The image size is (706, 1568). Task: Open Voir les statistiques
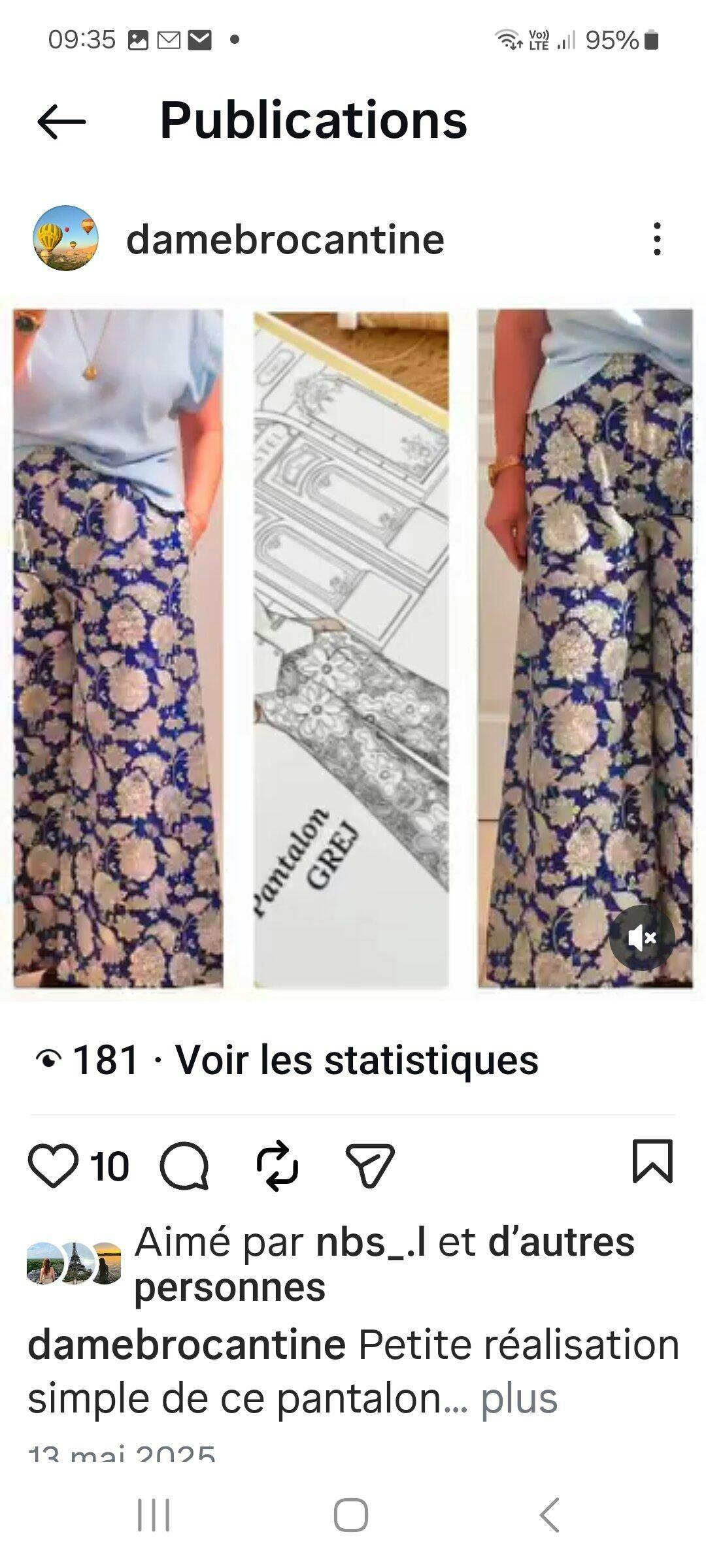coord(357,1060)
